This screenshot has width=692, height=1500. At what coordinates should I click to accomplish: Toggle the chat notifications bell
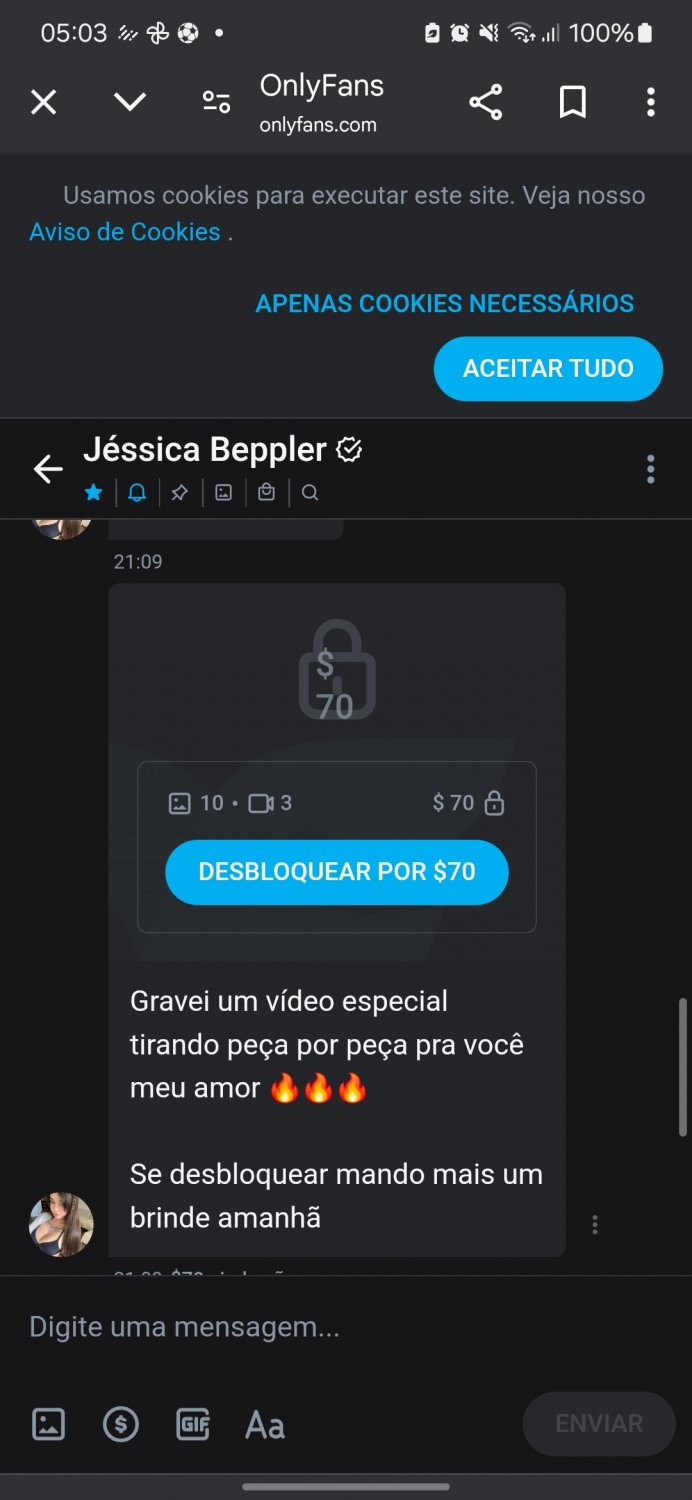click(137, 492)
